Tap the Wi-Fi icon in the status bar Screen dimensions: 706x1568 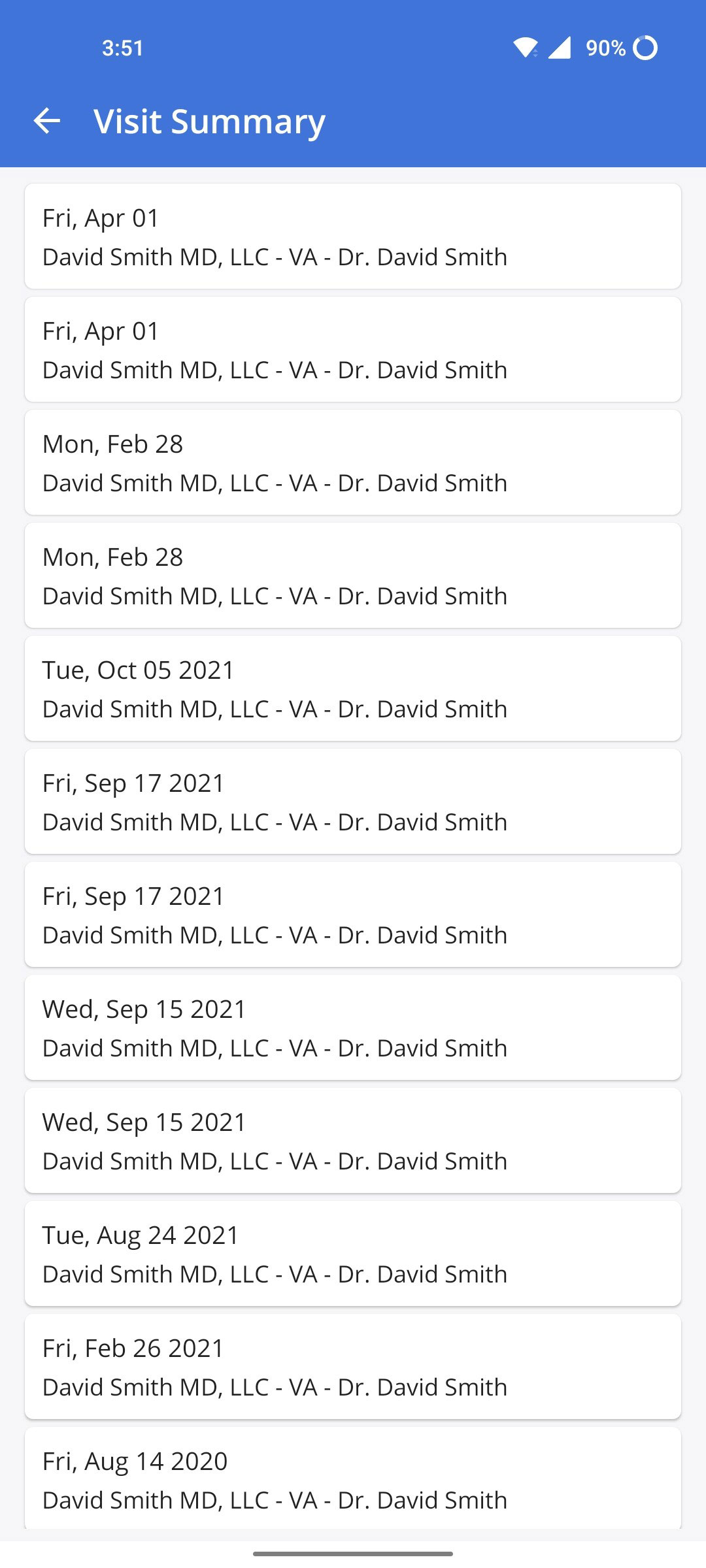point(527,48)
